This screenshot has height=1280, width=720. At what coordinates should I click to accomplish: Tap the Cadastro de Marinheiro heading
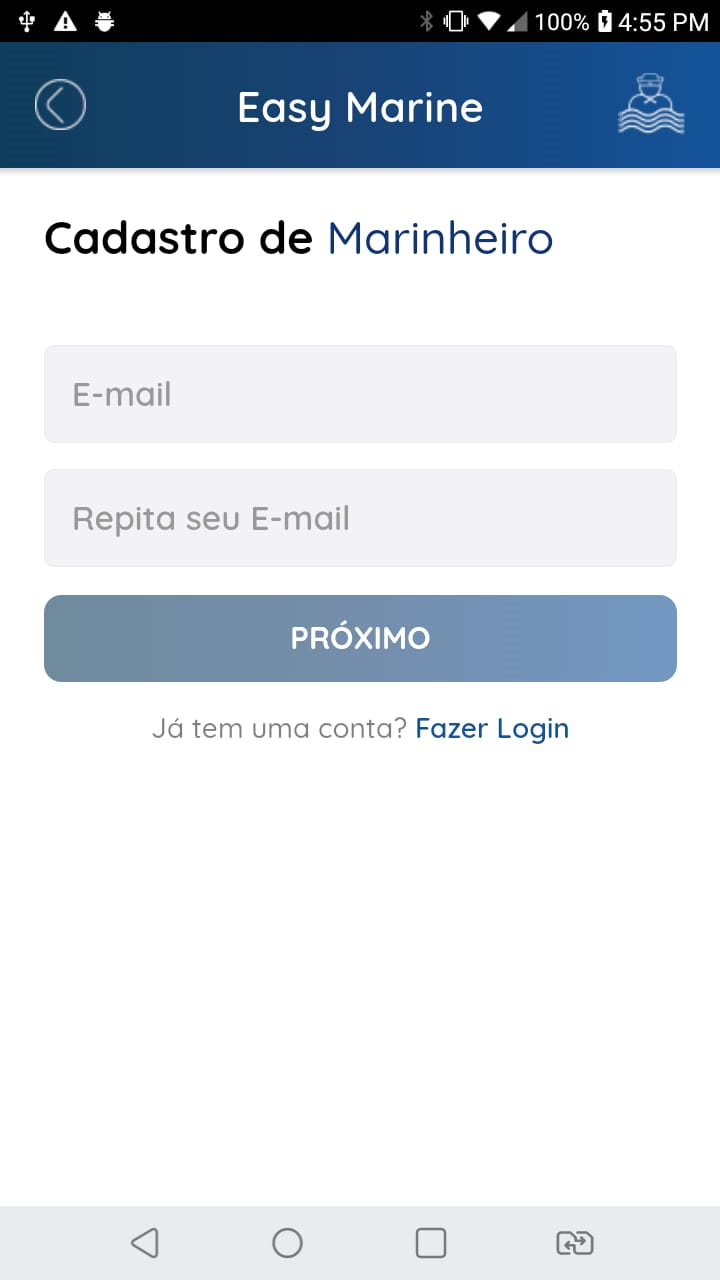coord(298,238)
